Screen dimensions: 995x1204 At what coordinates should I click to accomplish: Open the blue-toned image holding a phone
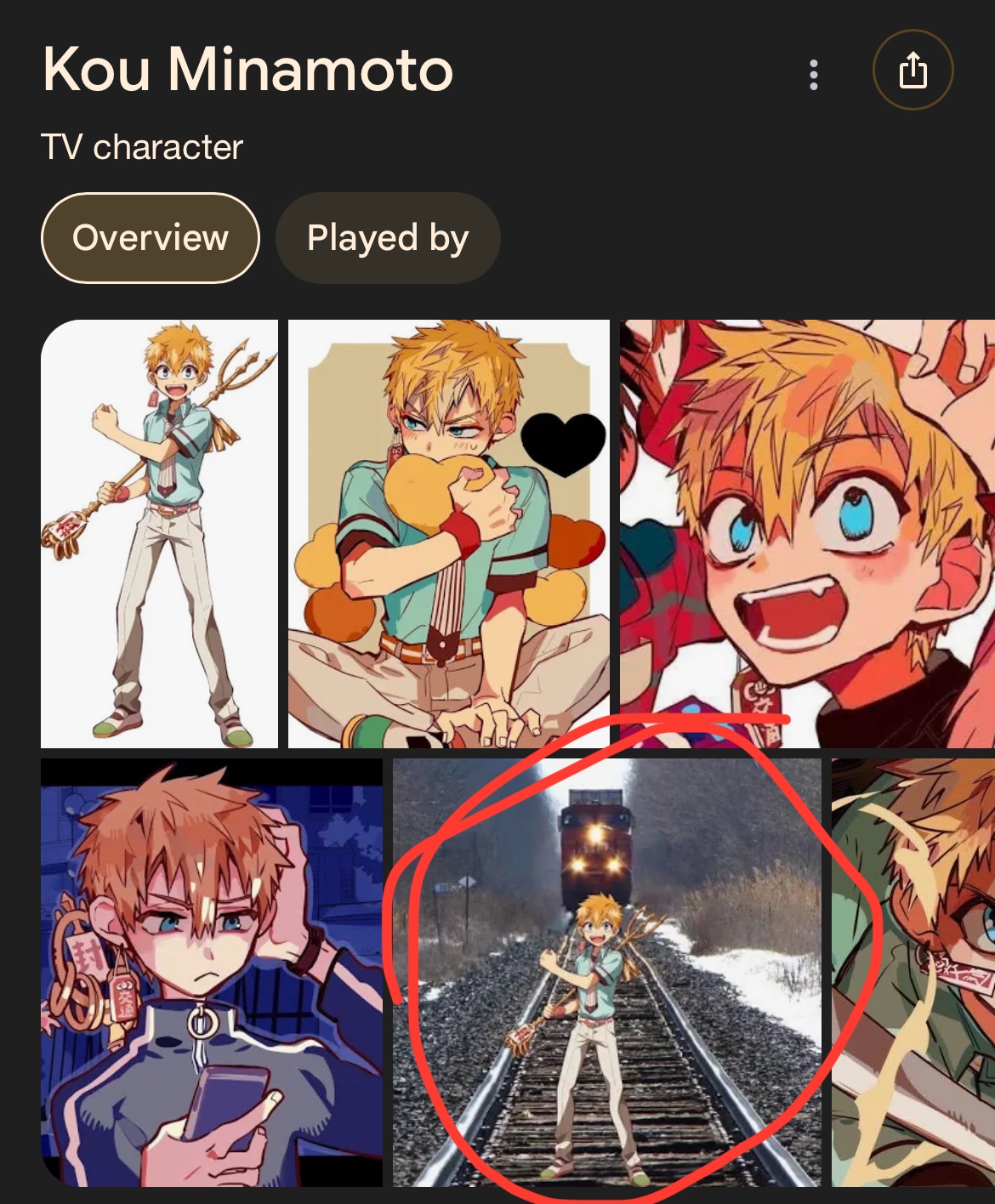pyautogui.click(x=212, y=972)
